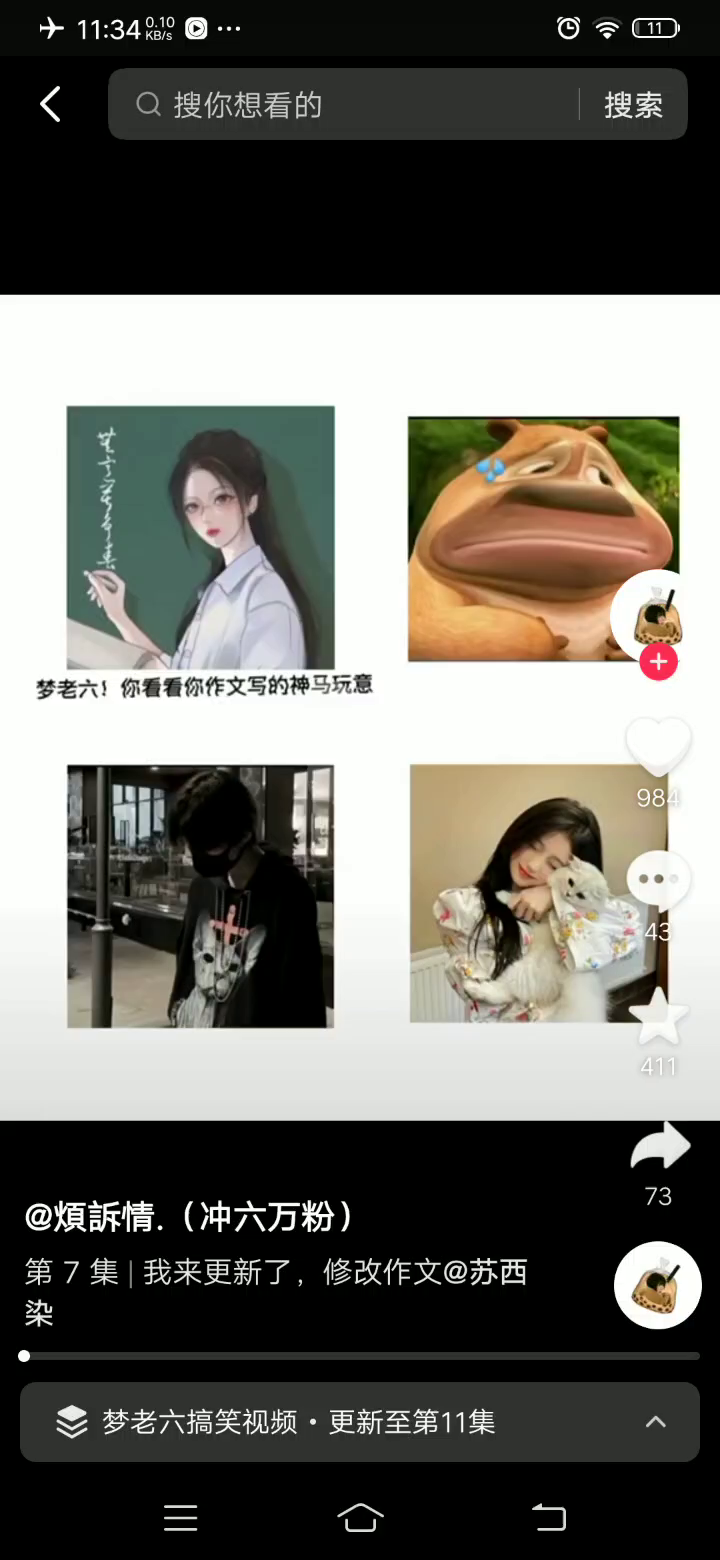Open the comments bubble
The height and width of the screenshot is (1560, 720).
click(658, 880)
